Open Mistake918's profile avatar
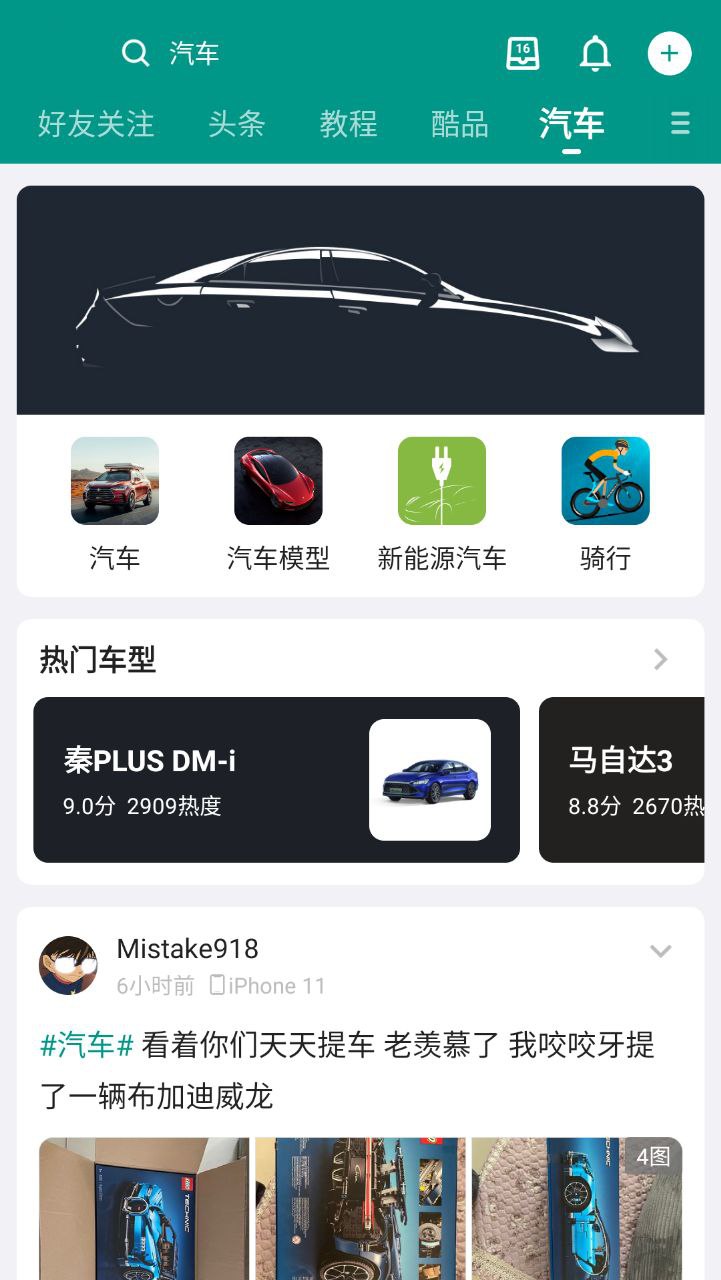Image resolution: width=721 pixels, height=1280 pixels. [68, 965]
